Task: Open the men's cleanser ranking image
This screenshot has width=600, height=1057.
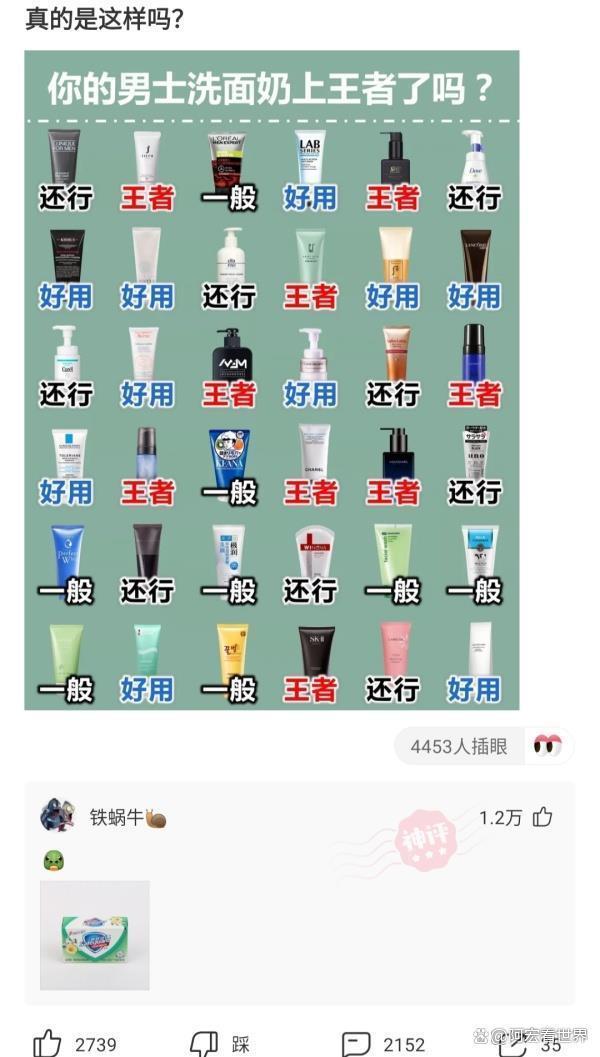Action: 271,380
